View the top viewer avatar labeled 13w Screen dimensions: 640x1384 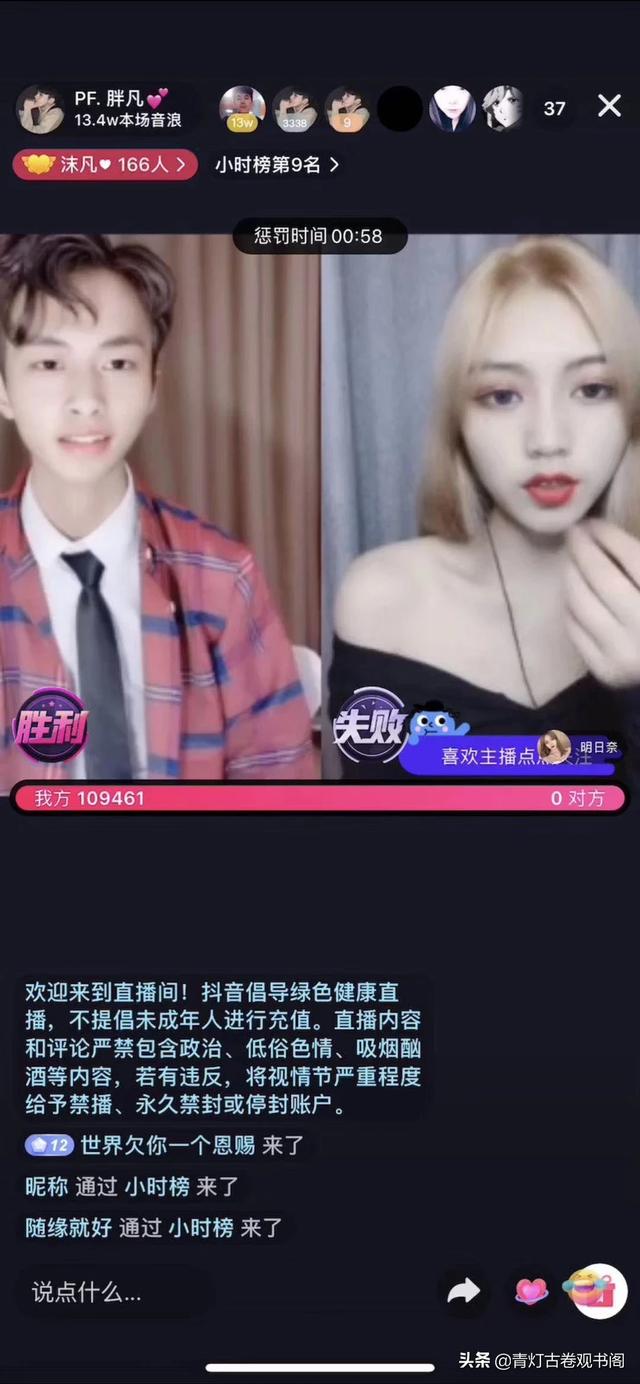(242, 108)
